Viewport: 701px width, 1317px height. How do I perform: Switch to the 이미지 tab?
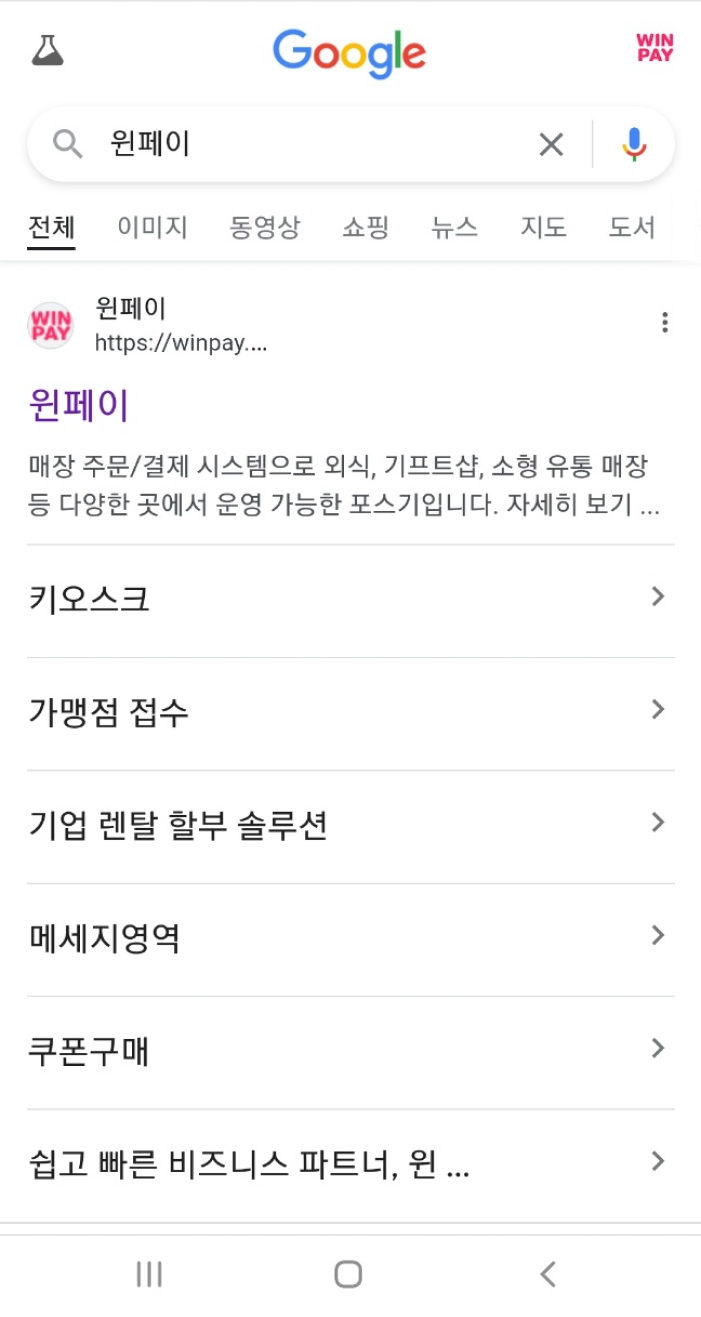pyautogui.click(x=152, y=227)
